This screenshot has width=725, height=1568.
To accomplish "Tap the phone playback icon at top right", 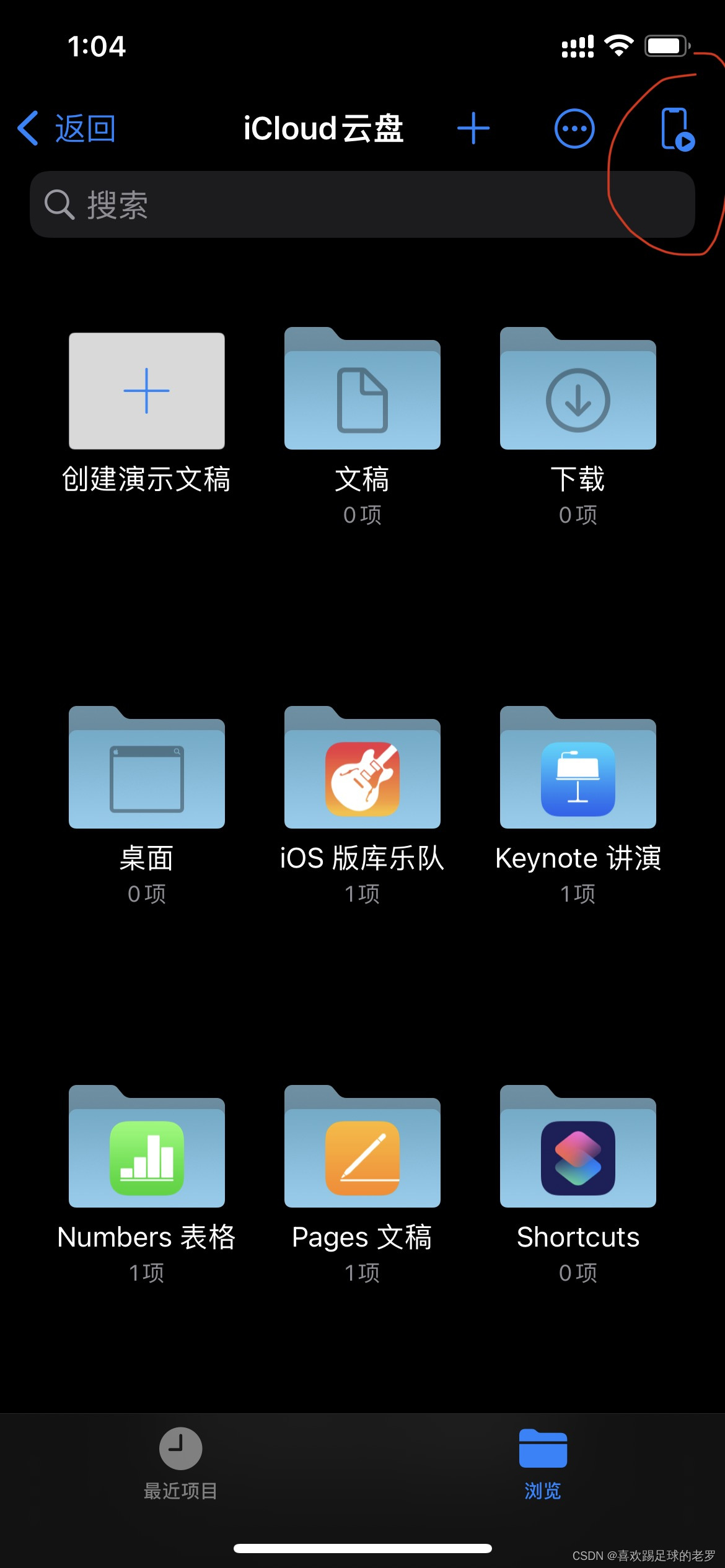I will click(x=677, y=129).
